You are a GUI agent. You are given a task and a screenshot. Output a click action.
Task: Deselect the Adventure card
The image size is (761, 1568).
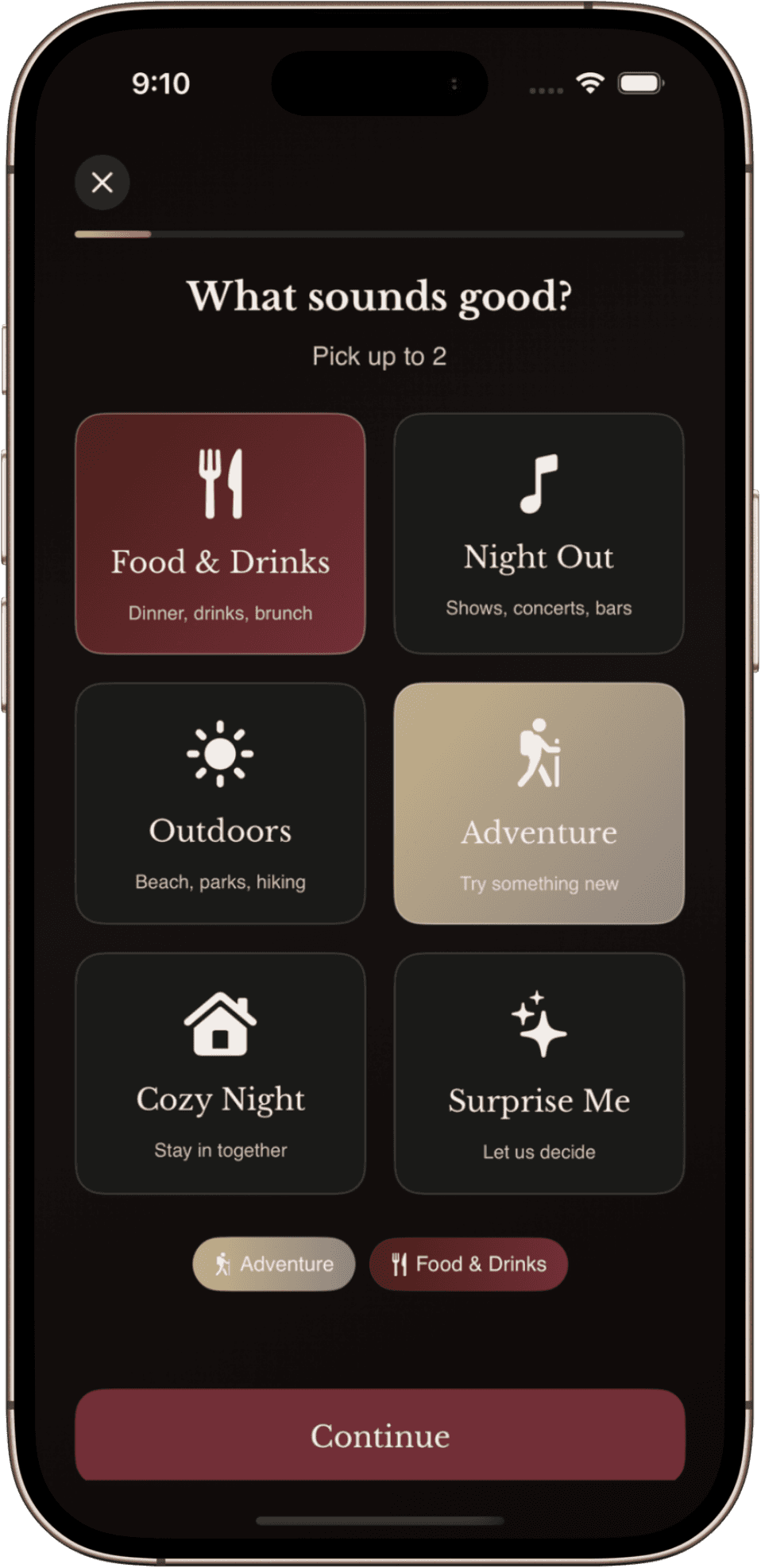coord(539,804)
